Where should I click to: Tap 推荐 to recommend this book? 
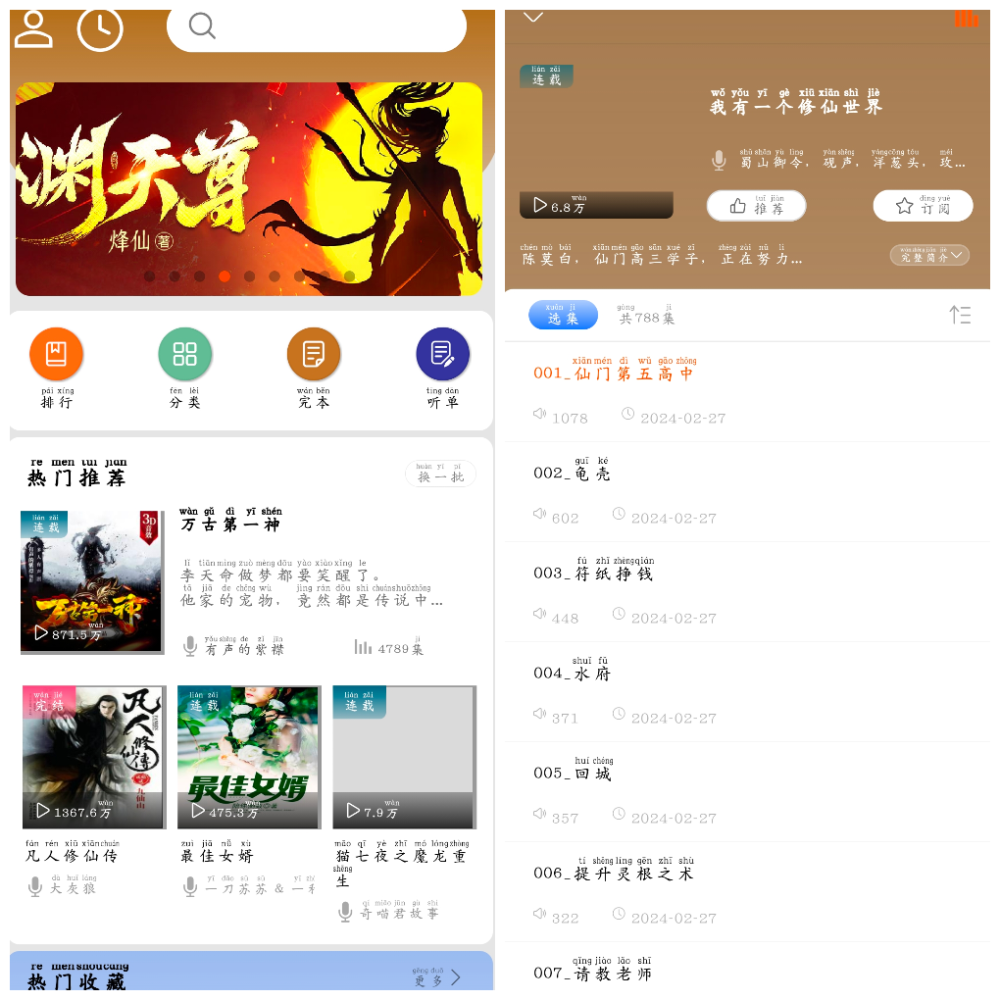click(x=756, y=206)
